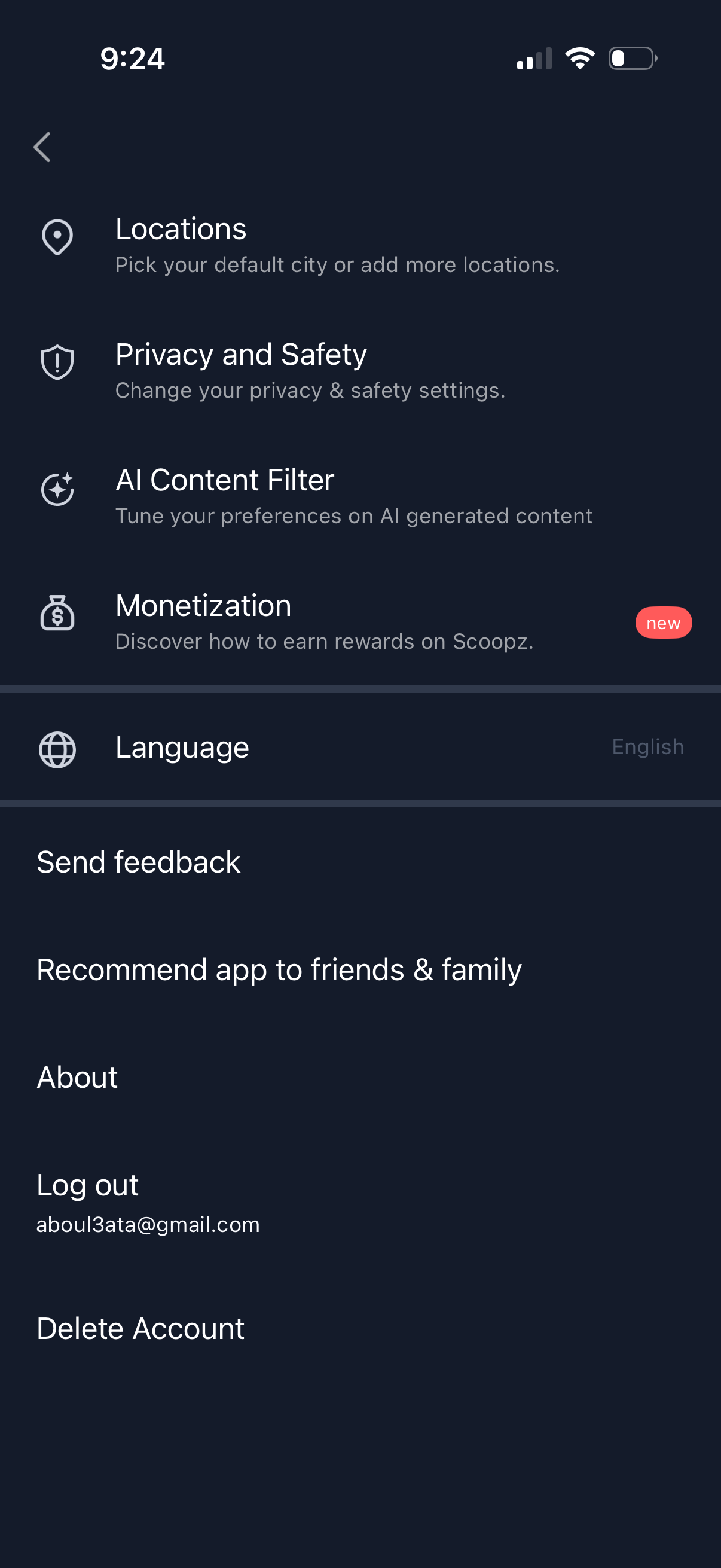Select Send feedback
The image size is (721, 1568).
pyautogui.click(x=139, y=862)
